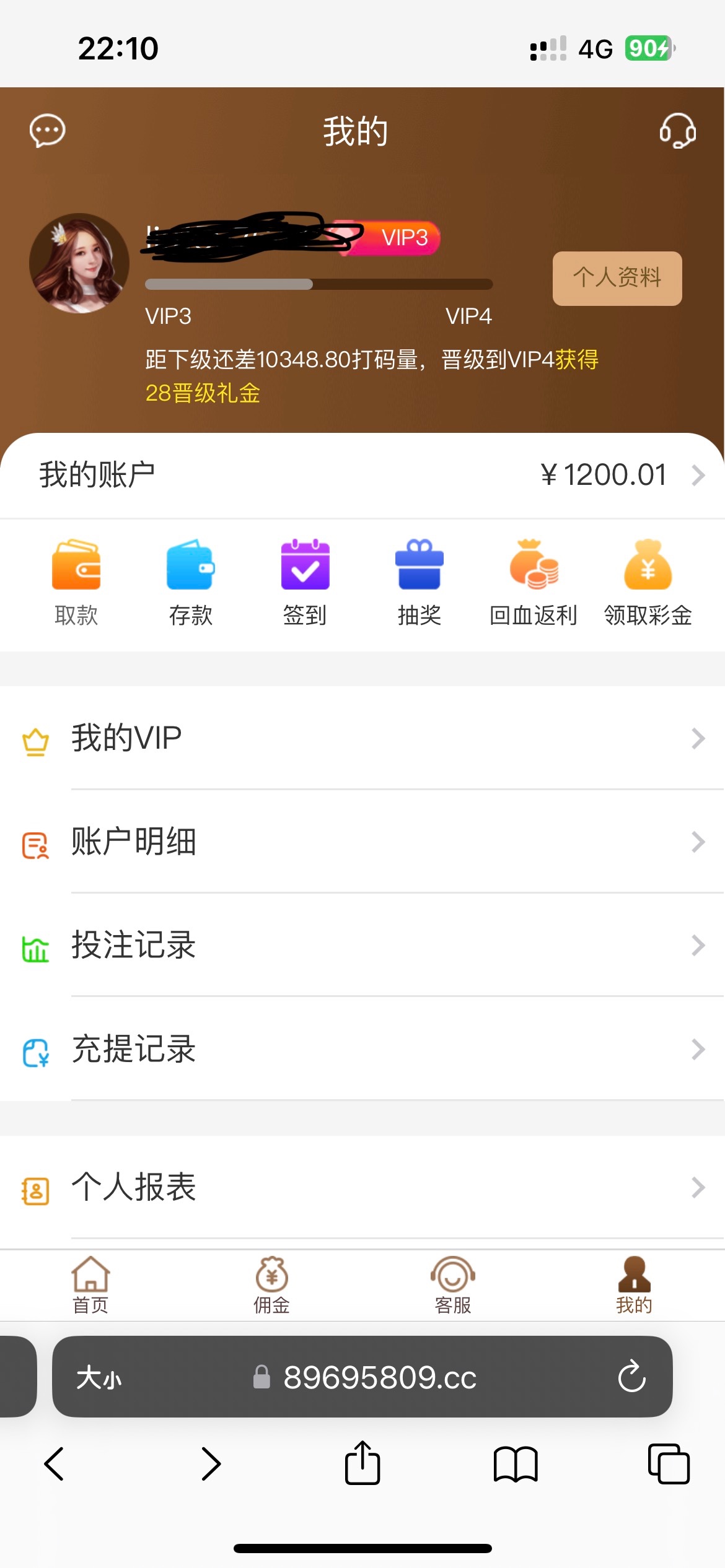Viewport: 725px width, 1568px height.
Task: Open the chat messages icon top left
Action: pos(45,131)
